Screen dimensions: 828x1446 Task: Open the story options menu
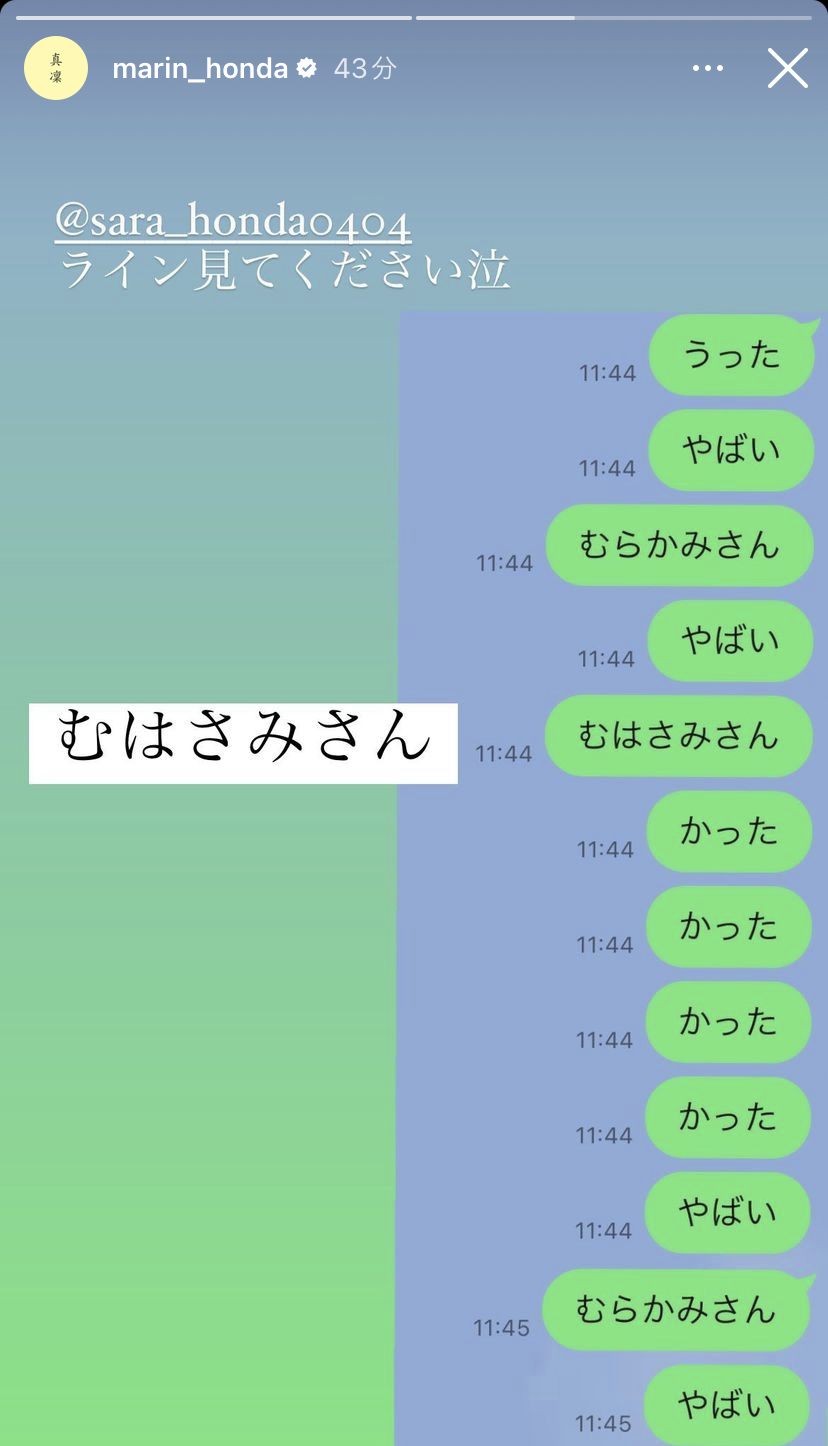point(707,68)
